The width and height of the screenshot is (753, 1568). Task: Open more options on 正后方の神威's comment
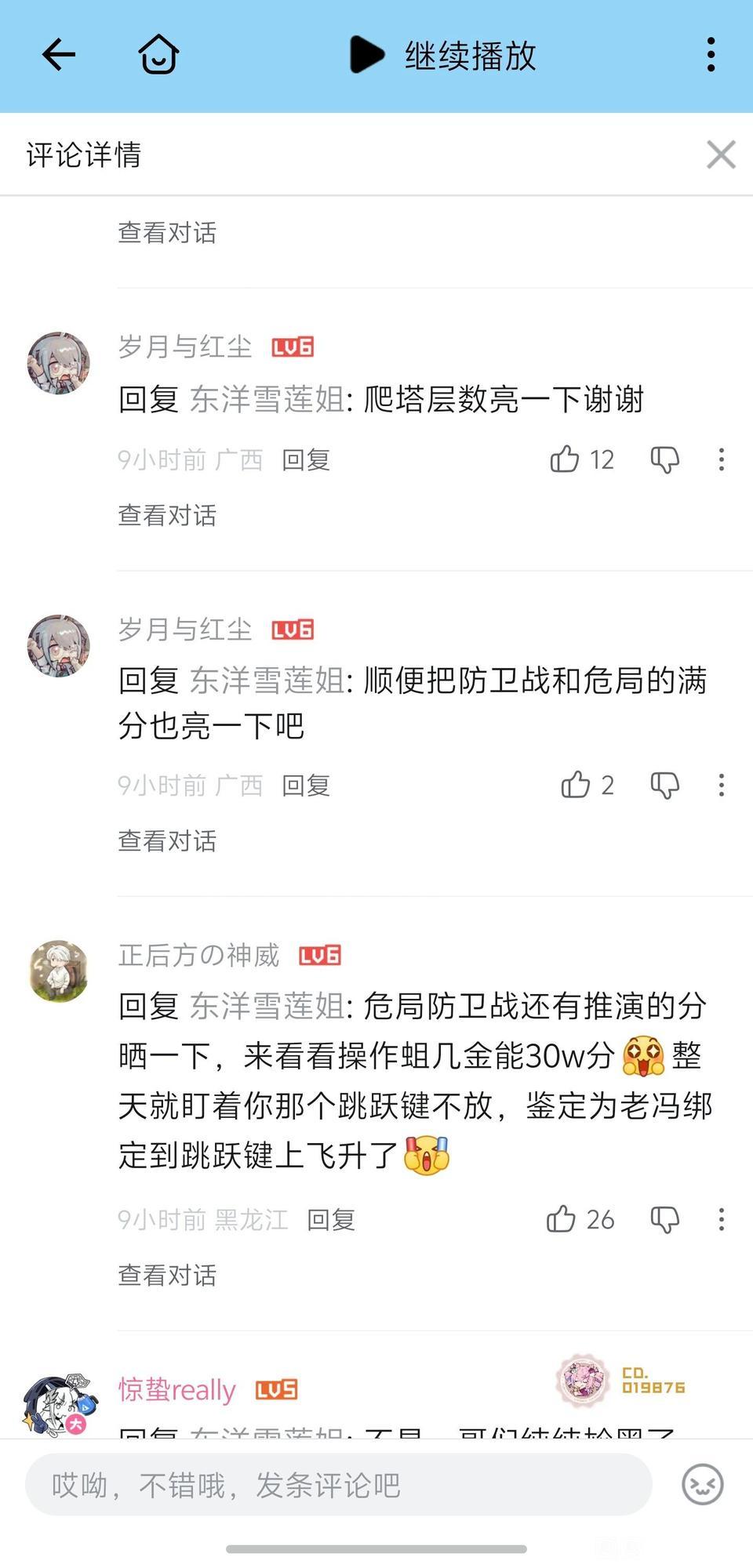(721, 1219)
